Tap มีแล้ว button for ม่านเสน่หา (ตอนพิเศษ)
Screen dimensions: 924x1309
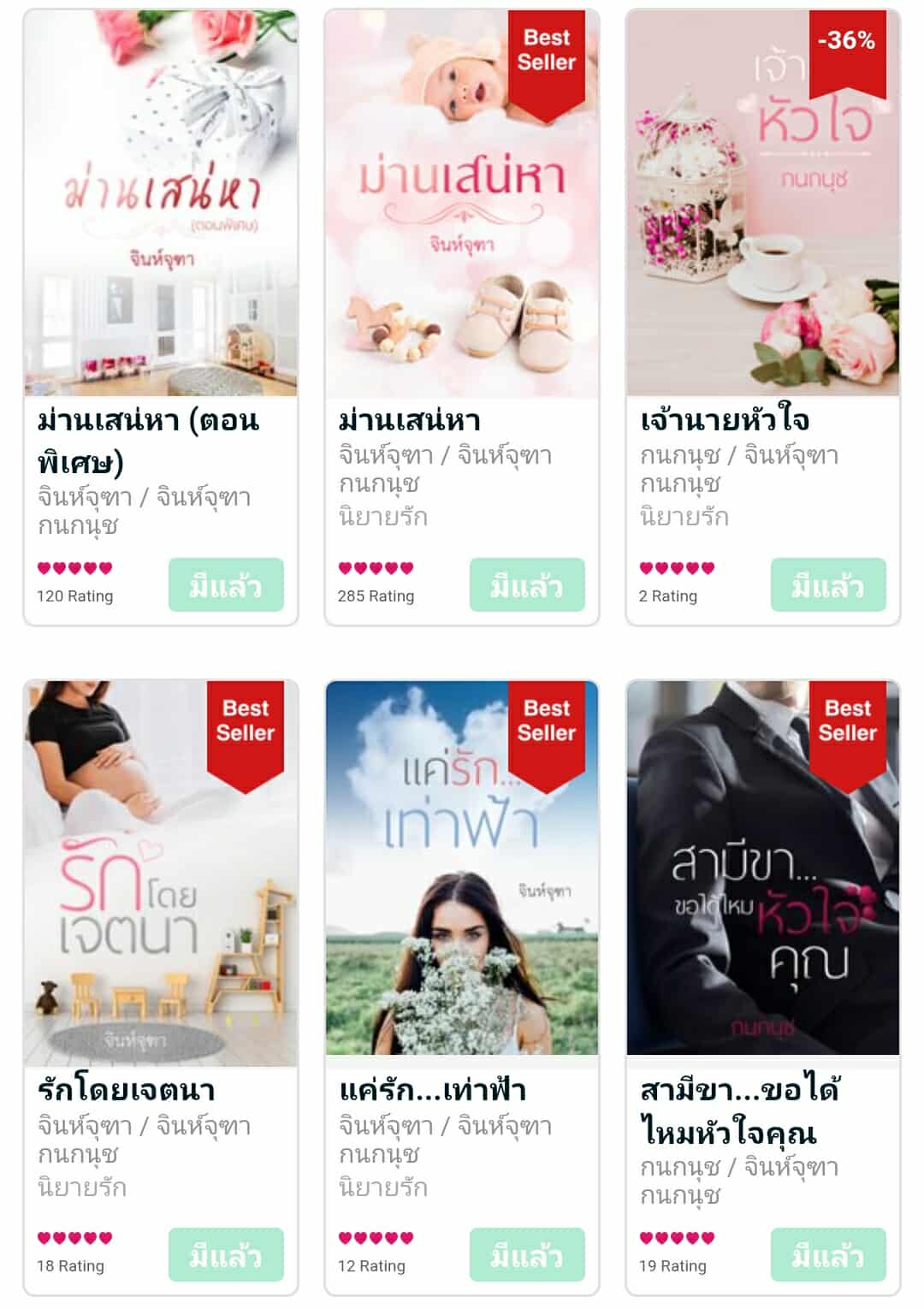(x=226, y=585)
